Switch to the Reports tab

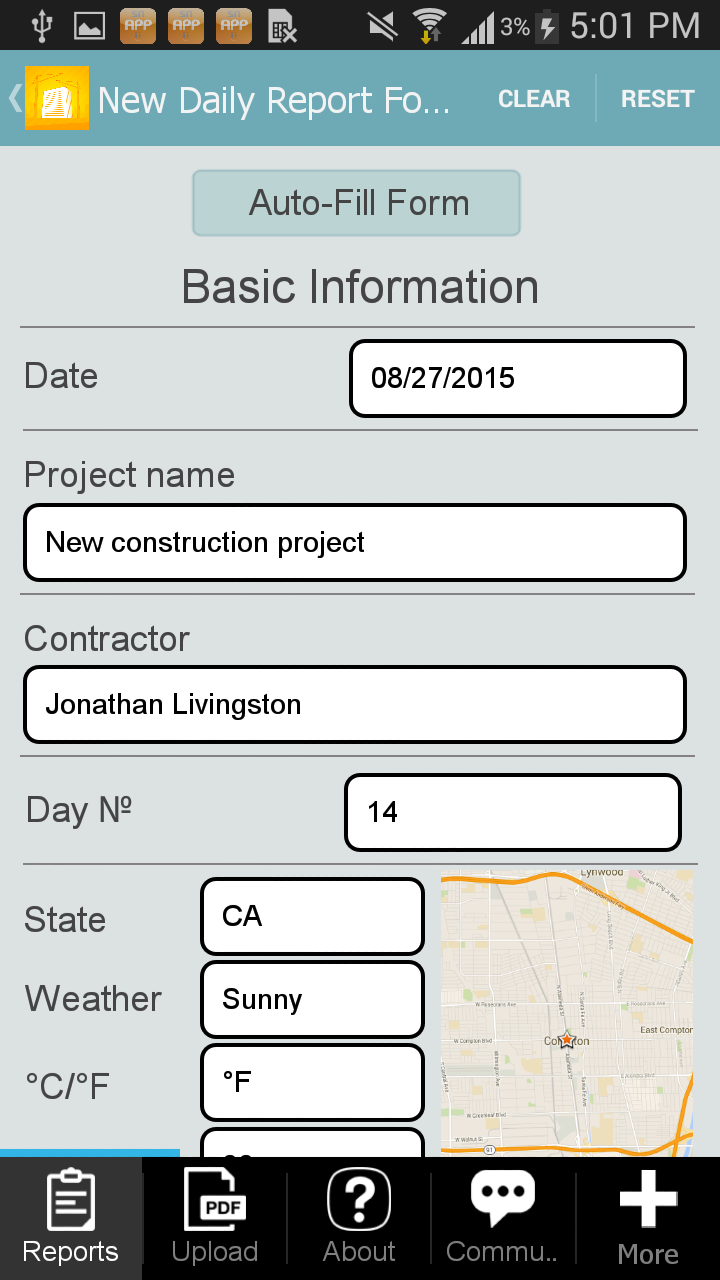pos(70,1218)
